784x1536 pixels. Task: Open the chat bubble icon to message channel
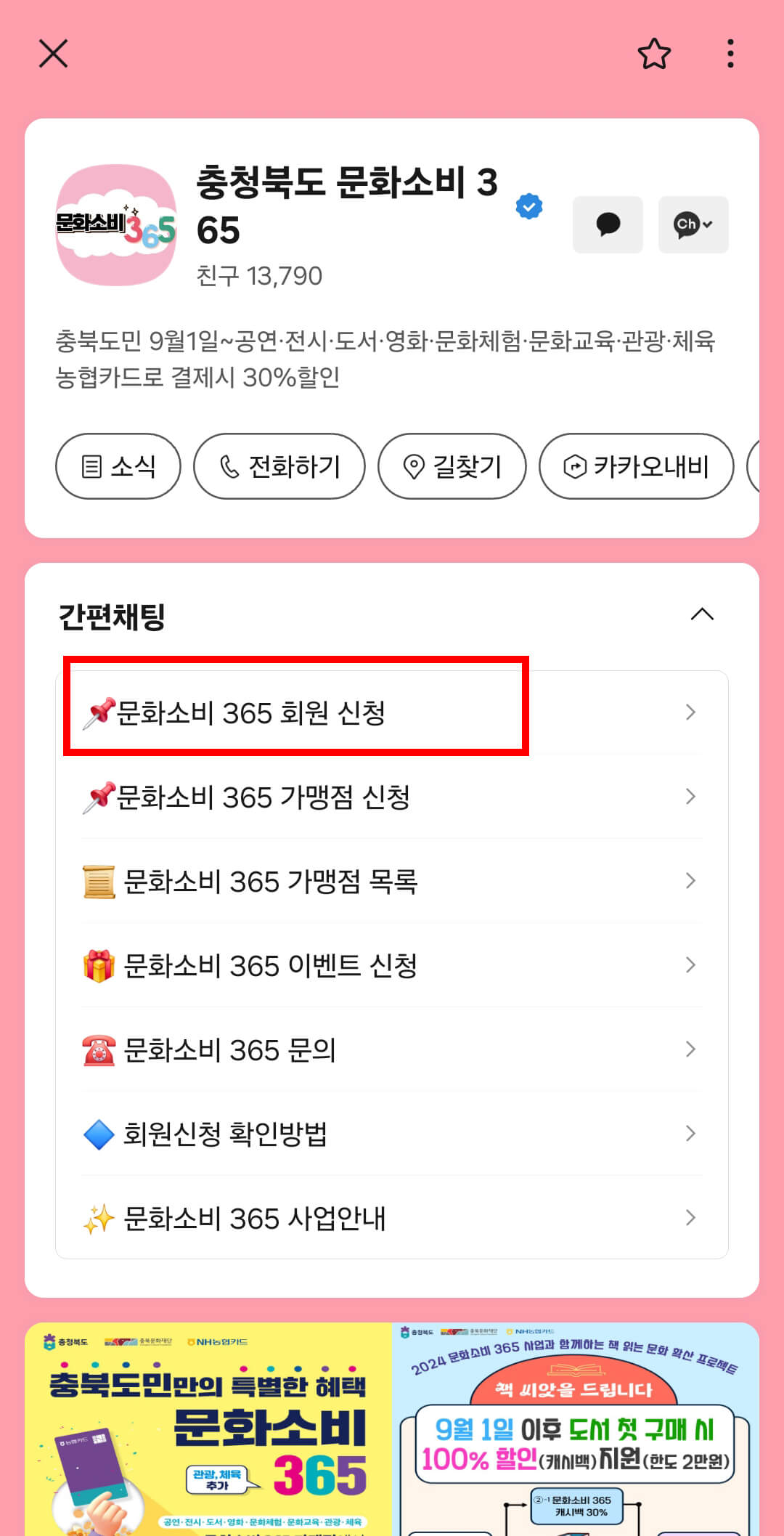click(x=608, y=224)
